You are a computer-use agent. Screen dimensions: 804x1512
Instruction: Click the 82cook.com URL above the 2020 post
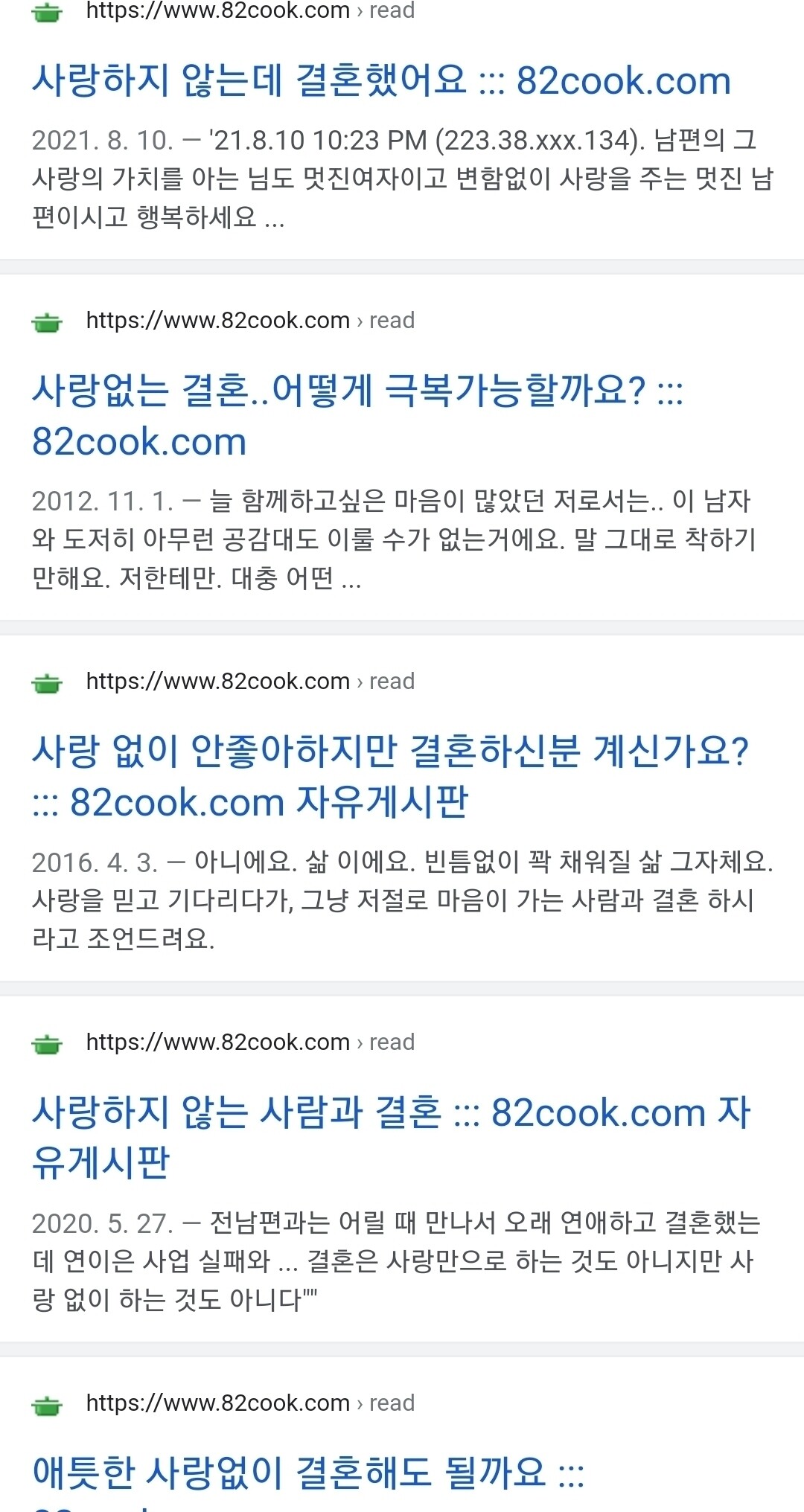[x=216, y=1042]
